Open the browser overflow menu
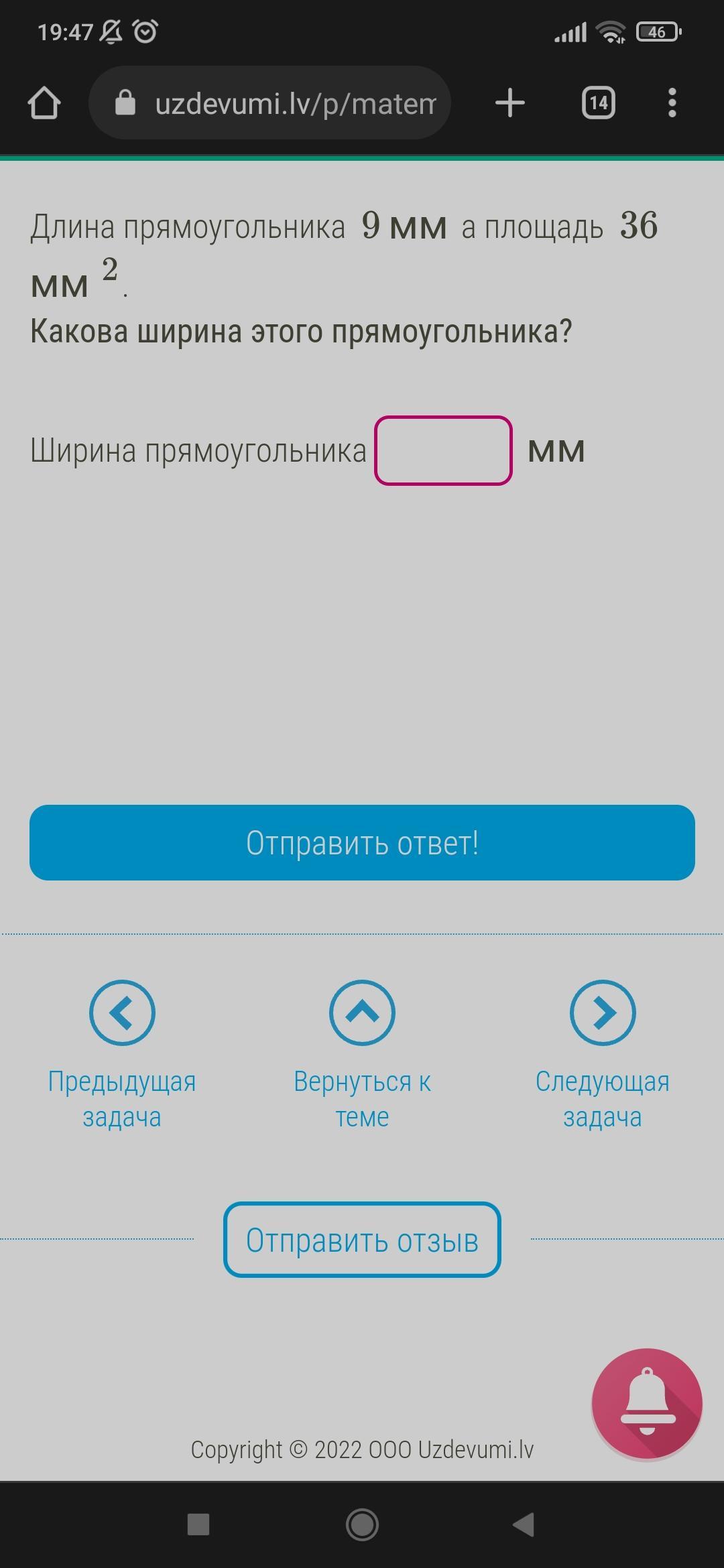 [672, 103]
